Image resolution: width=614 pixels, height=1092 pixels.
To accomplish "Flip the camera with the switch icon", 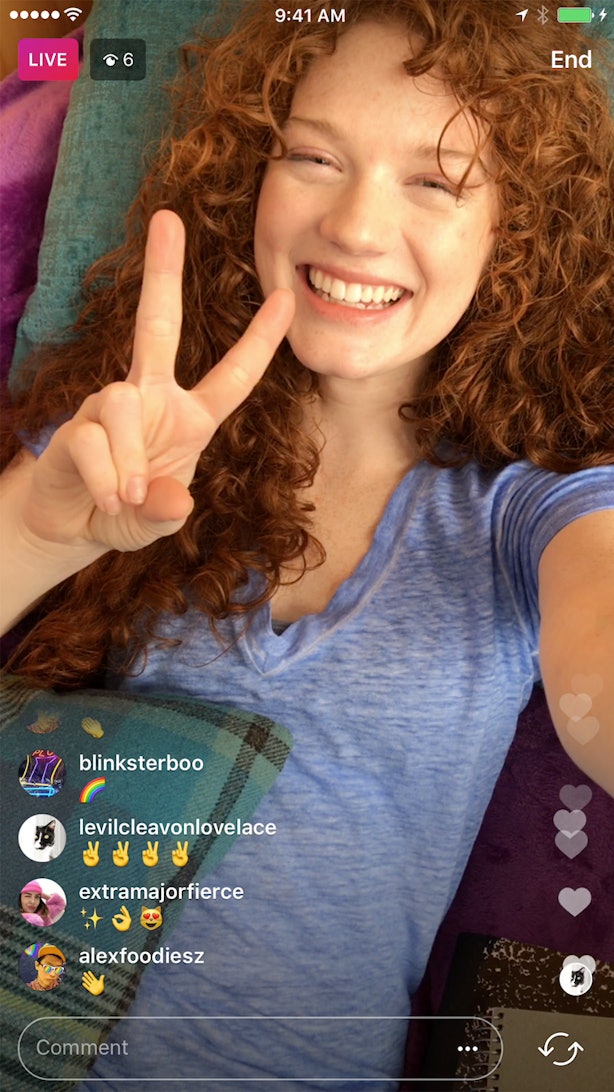I will (x=560, y=1049).
